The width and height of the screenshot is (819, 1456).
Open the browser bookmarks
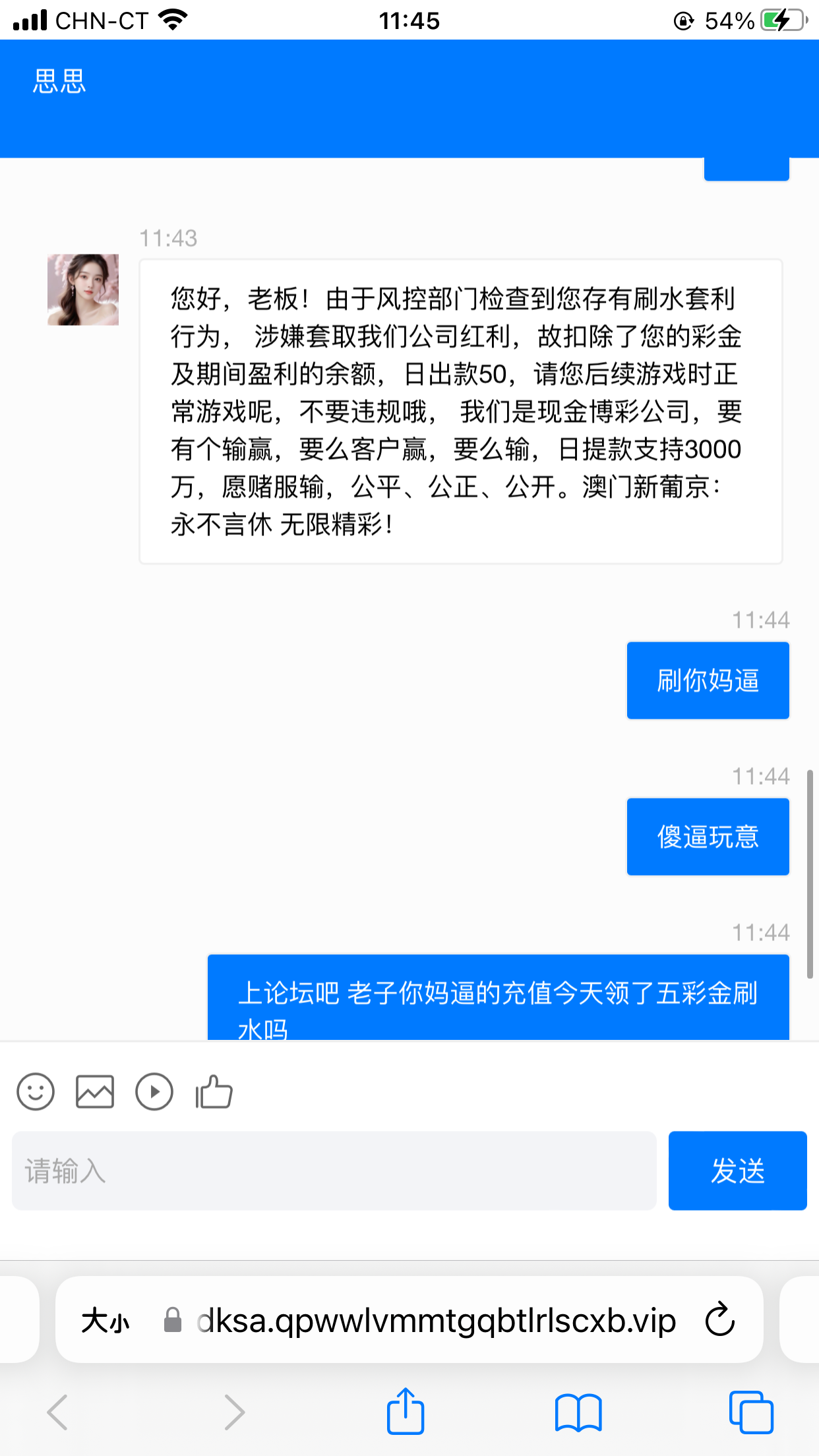tap(578, 1412)
